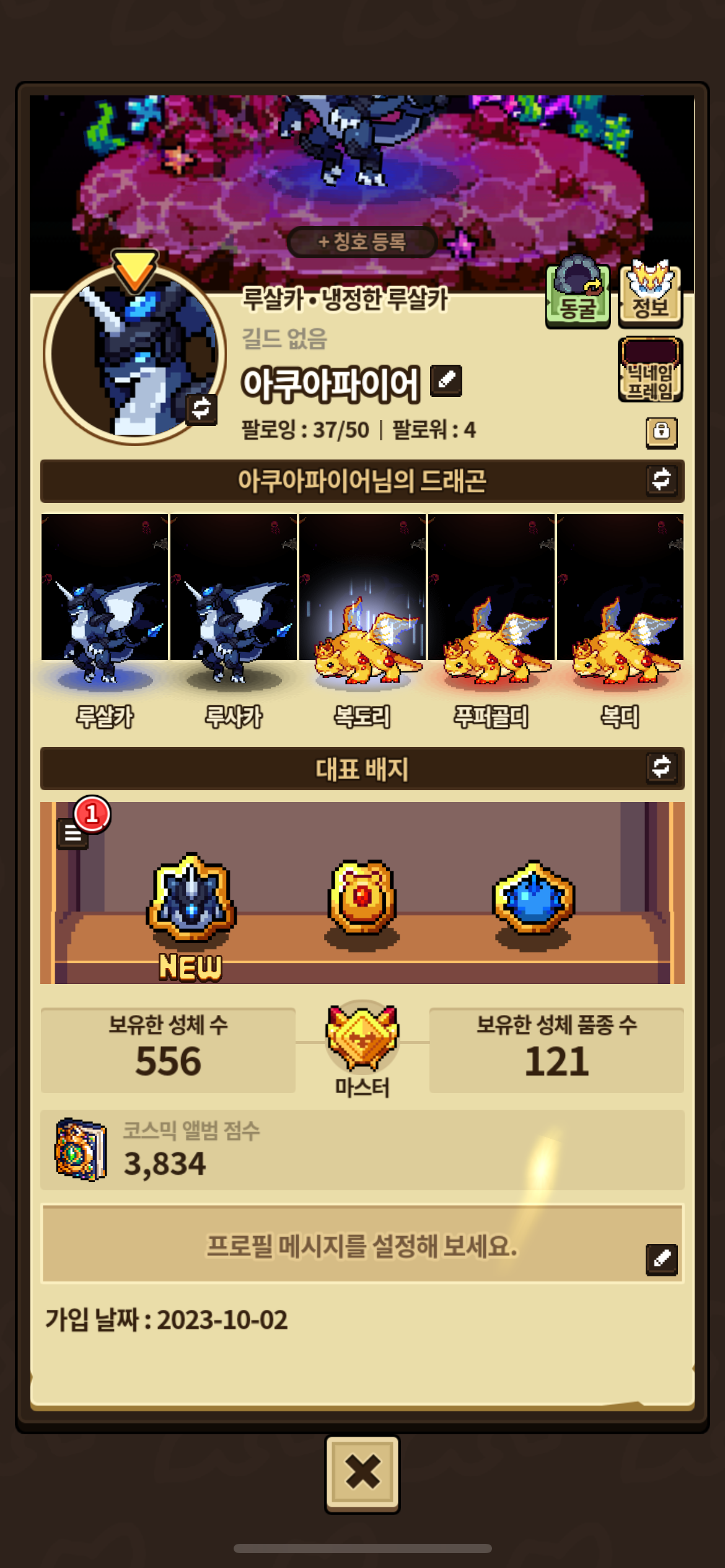This screenshot has width=725, height=1568.
Task: Edit the nickname 아쿠아파이어 with pencil icon
Action: point(446,380)
